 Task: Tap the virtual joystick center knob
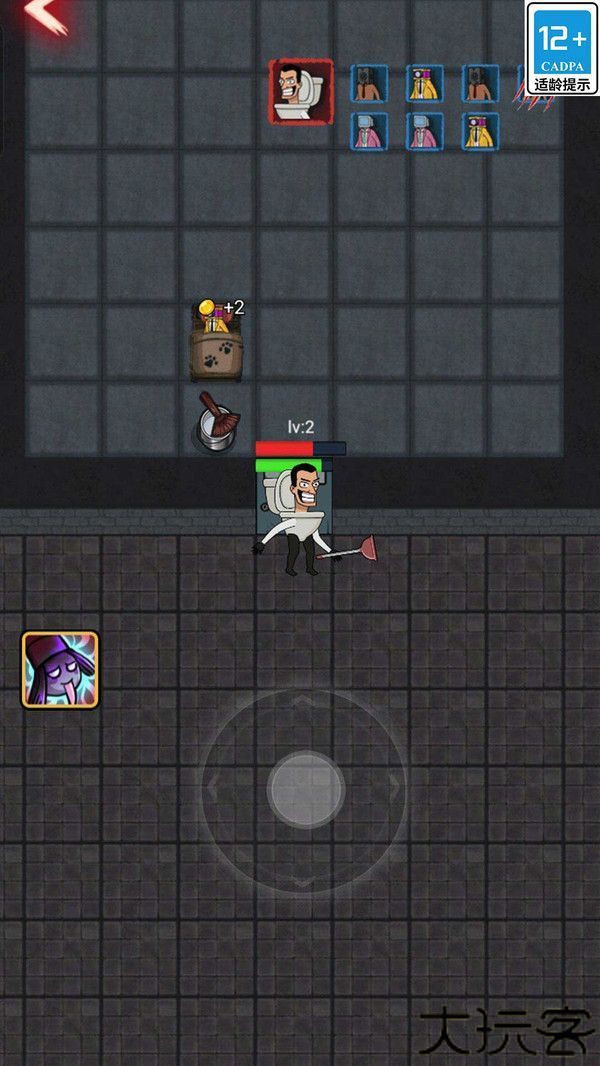[305, 789]
